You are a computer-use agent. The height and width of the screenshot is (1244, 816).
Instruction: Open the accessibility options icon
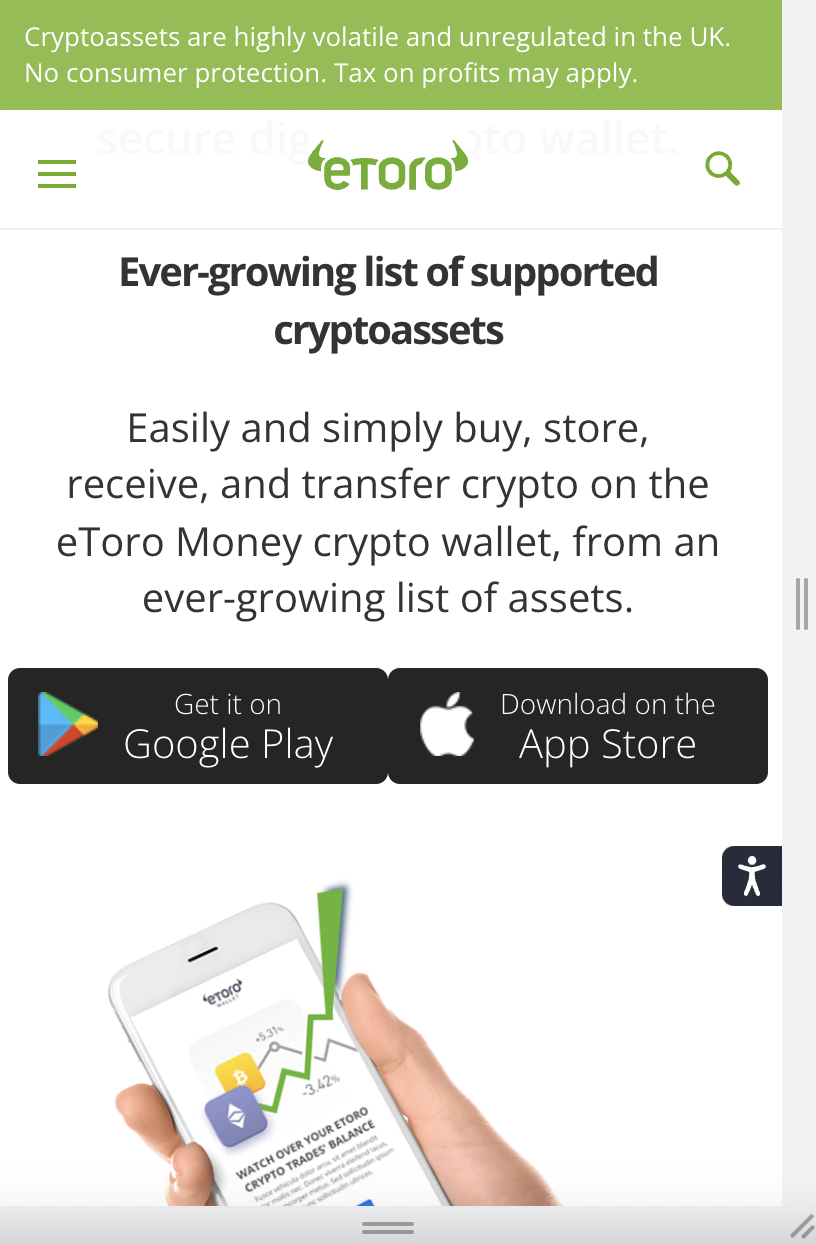point(752,875)
